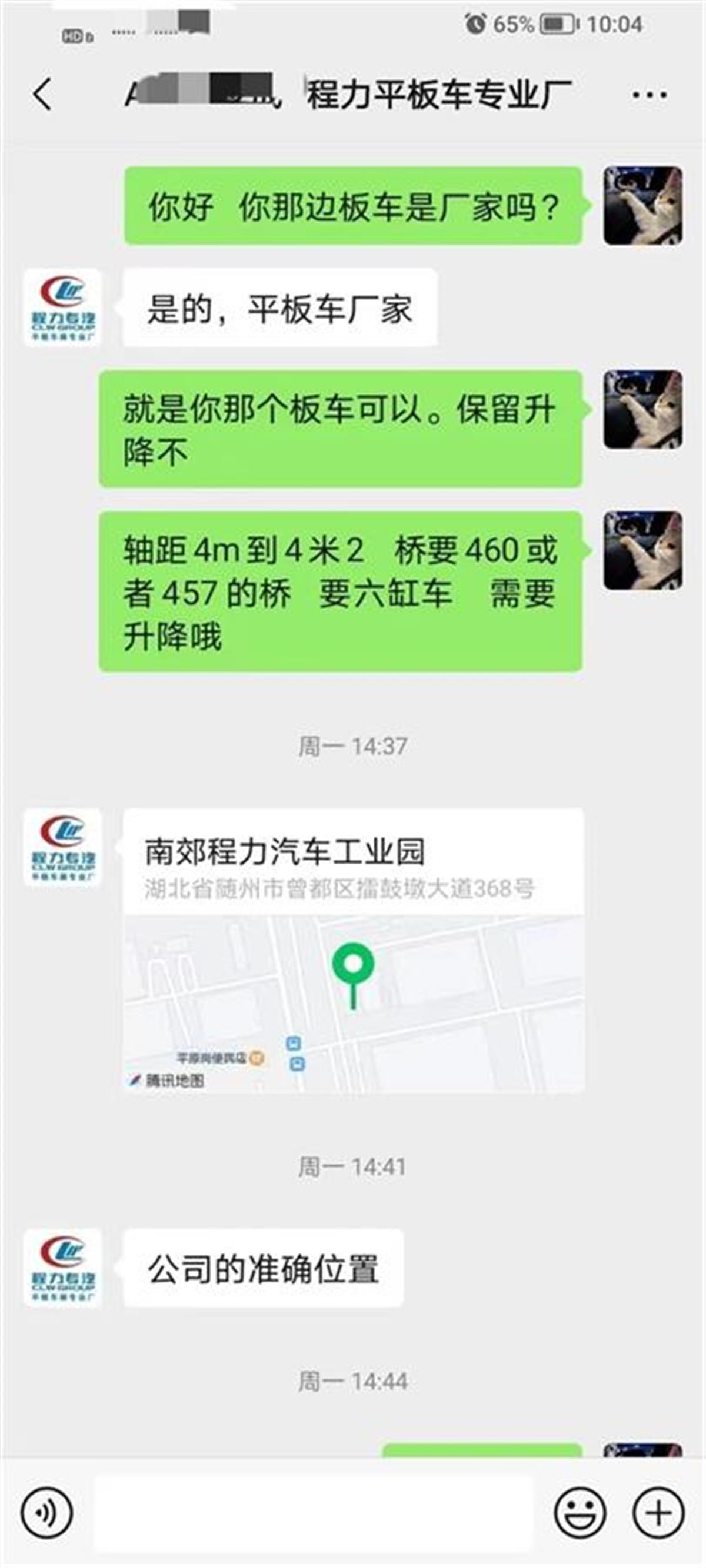Switch to voice message input

(x=47, y=1513)
